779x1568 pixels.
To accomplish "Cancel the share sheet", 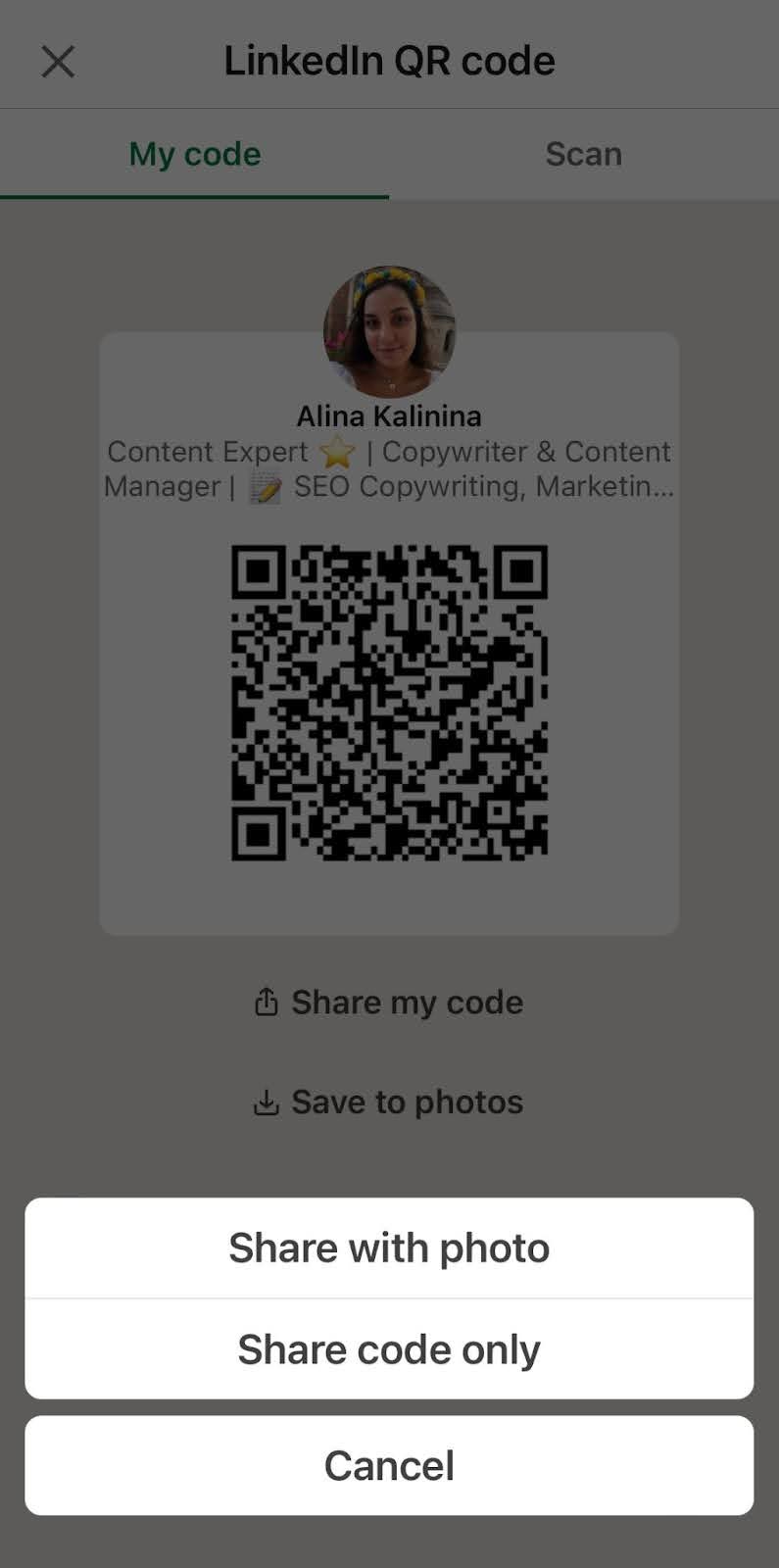I will tap(389, 1465).
